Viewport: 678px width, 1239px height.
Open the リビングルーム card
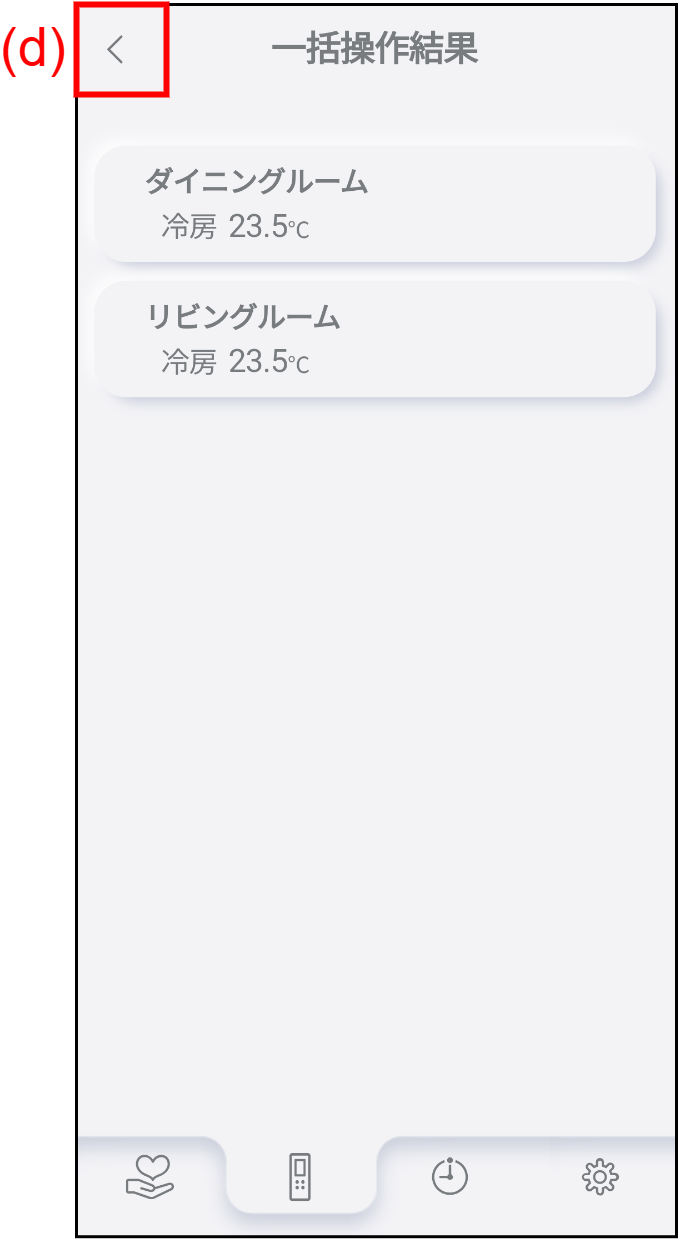pos(375,339)
